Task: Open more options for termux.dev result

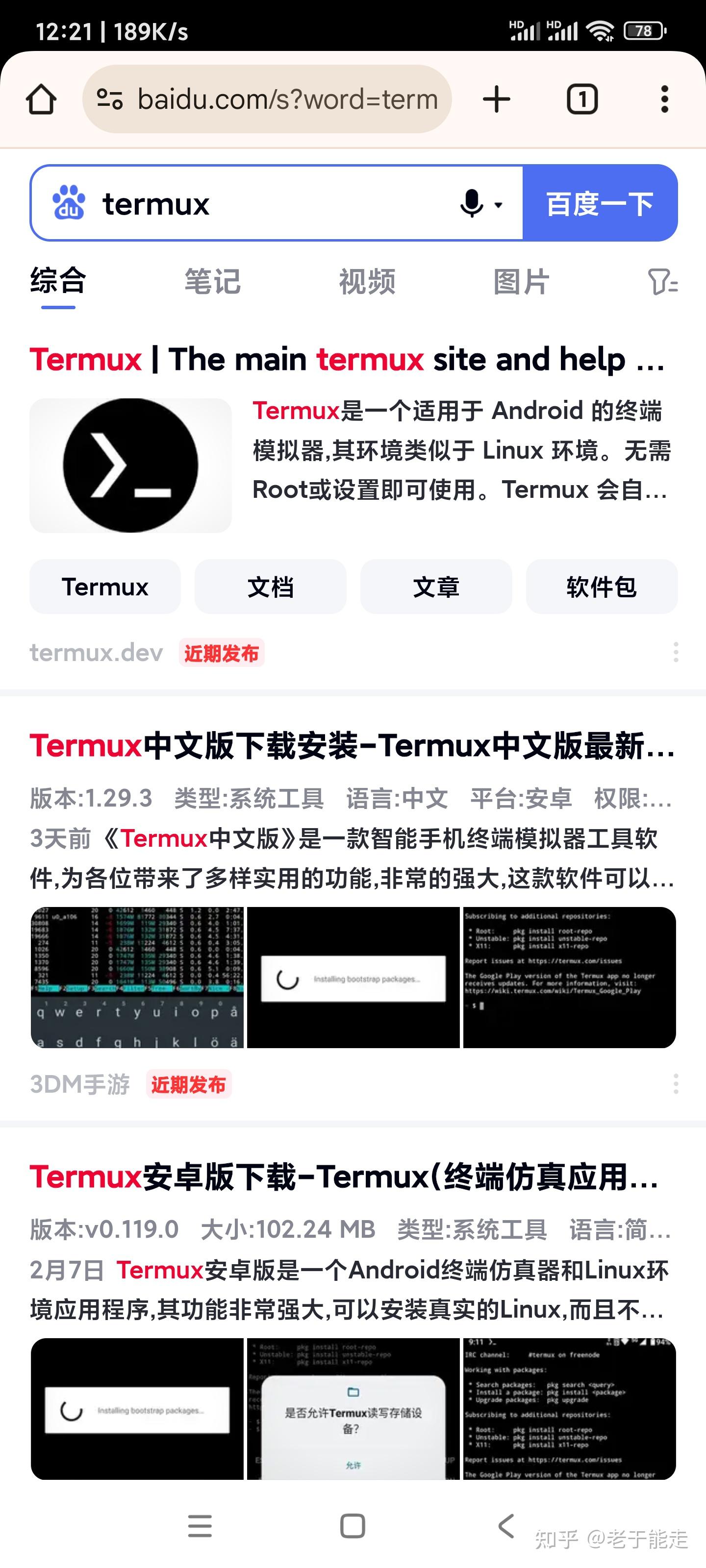Action: (x=676, y=652)
